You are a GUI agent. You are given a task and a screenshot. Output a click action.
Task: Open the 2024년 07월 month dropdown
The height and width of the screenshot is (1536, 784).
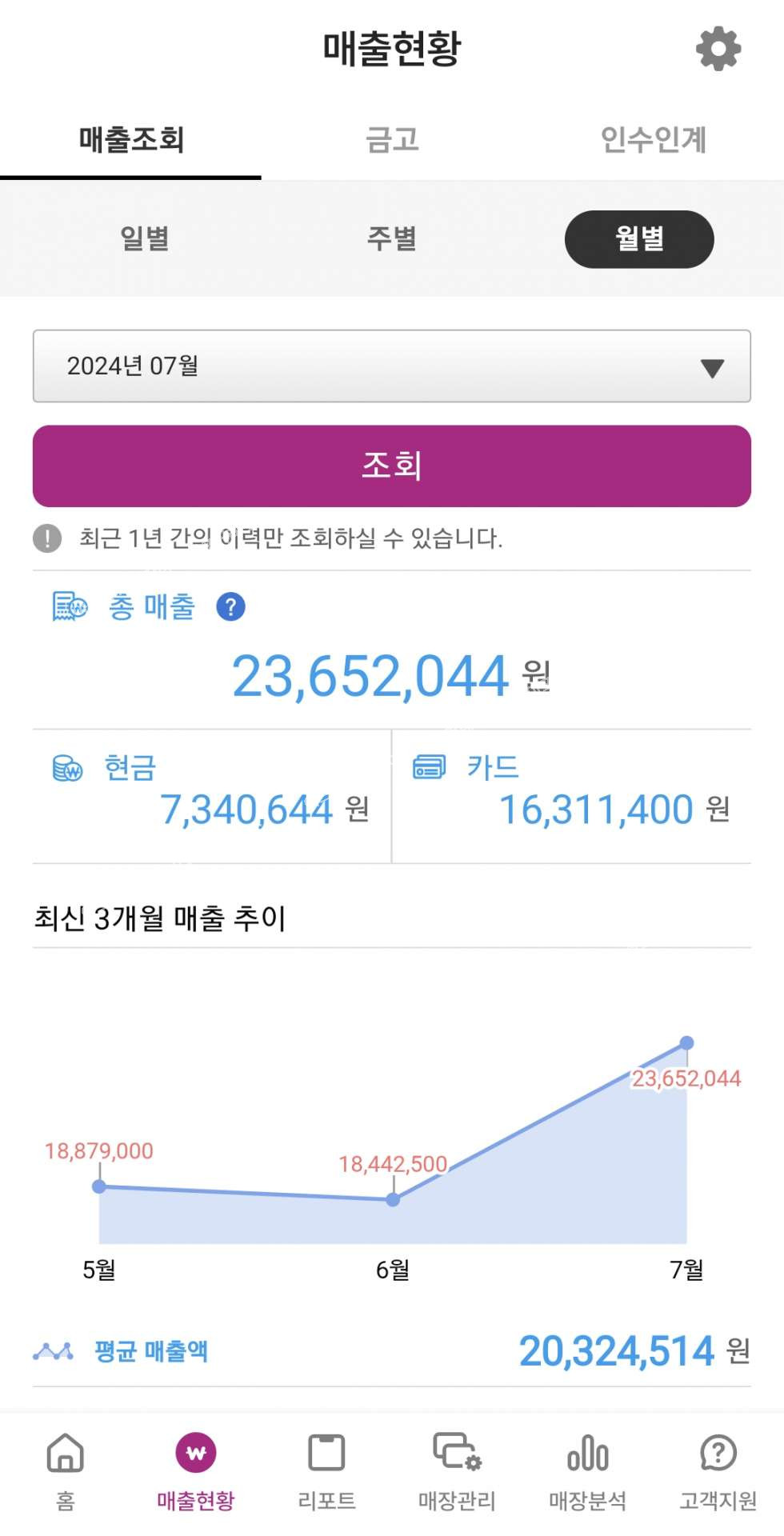392,366
